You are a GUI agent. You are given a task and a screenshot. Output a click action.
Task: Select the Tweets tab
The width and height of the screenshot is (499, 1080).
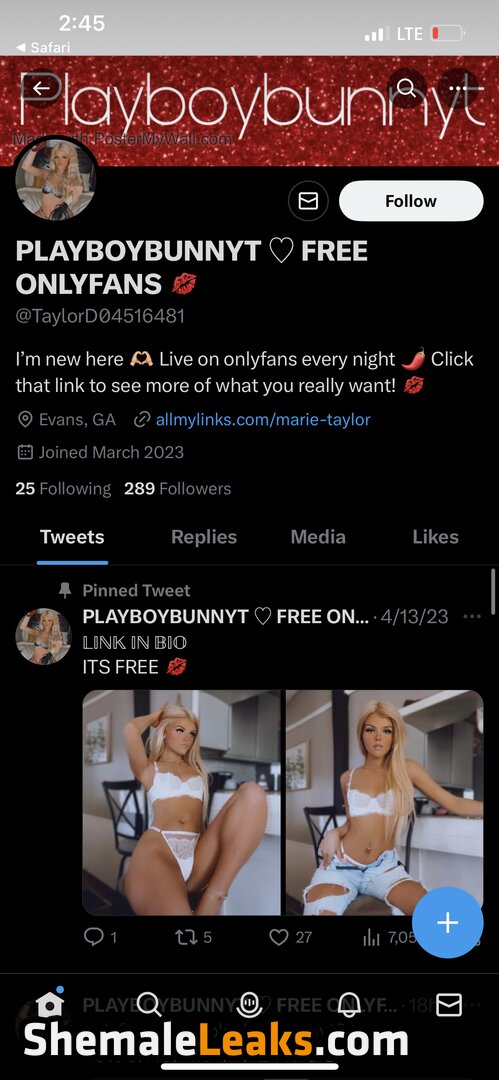tap(72, 537)
